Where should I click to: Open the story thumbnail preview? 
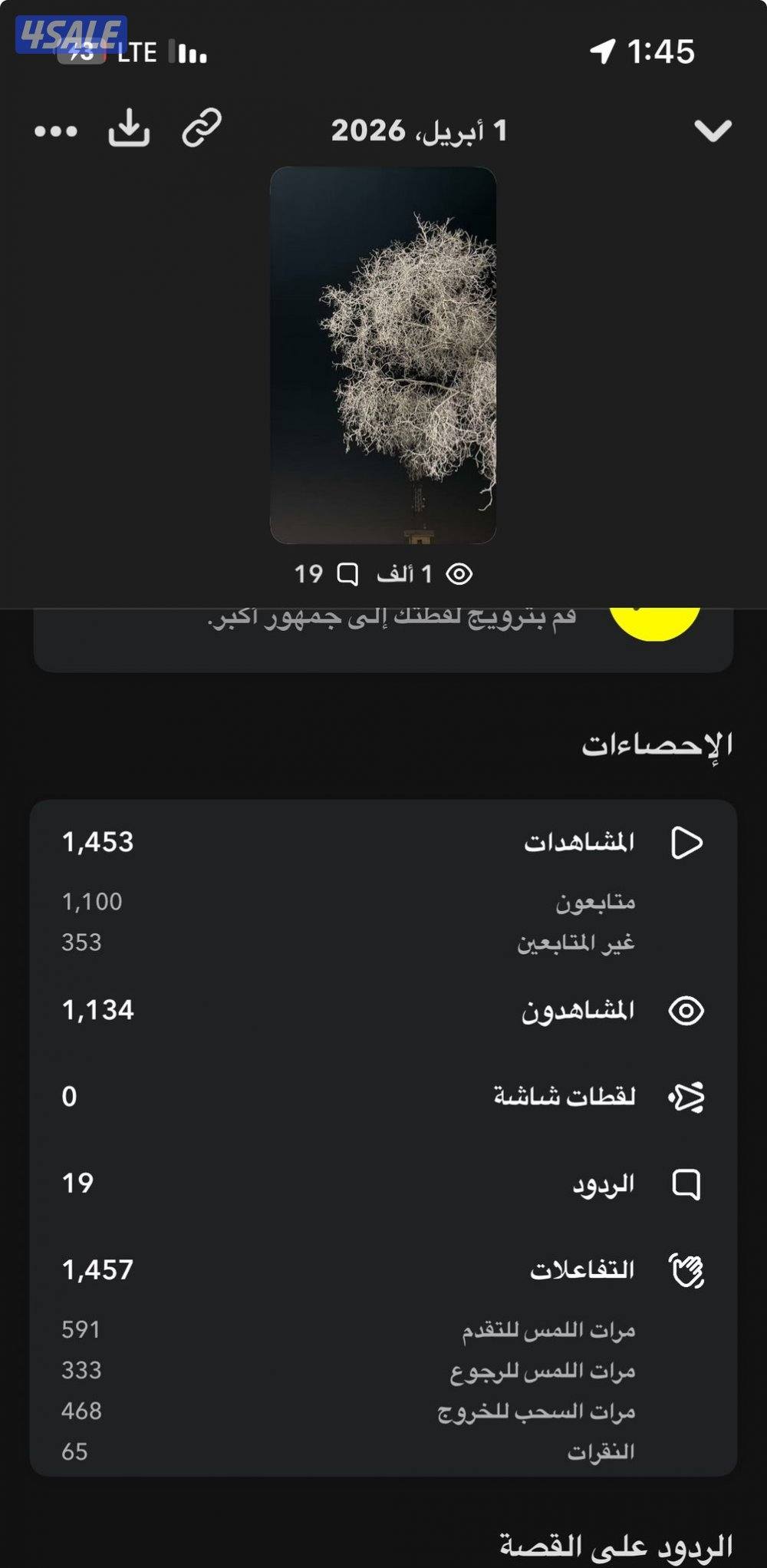(383, 357)
